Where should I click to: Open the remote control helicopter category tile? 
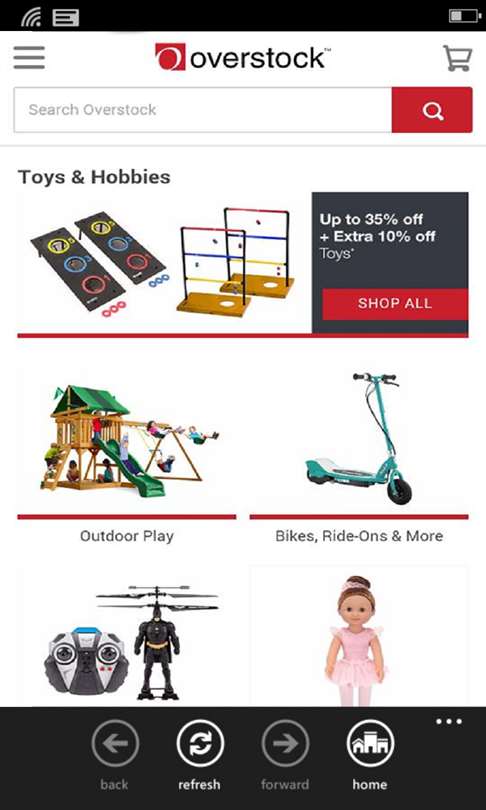tap(127, 636)
